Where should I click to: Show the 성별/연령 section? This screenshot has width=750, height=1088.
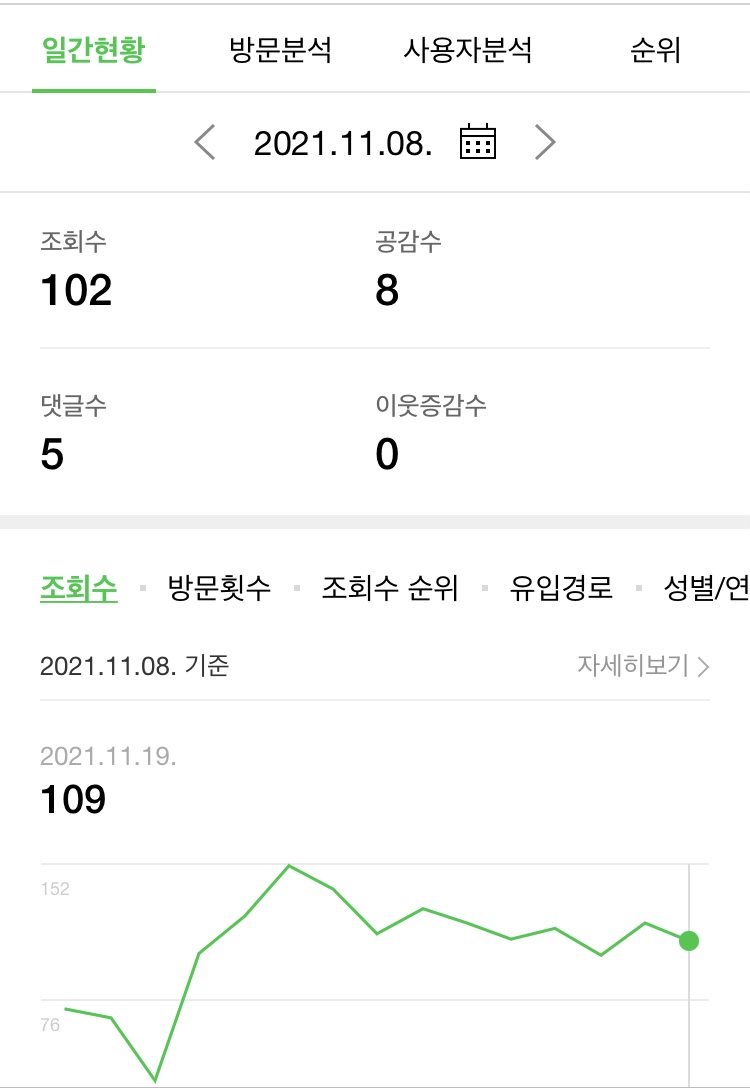coord(705,588)
